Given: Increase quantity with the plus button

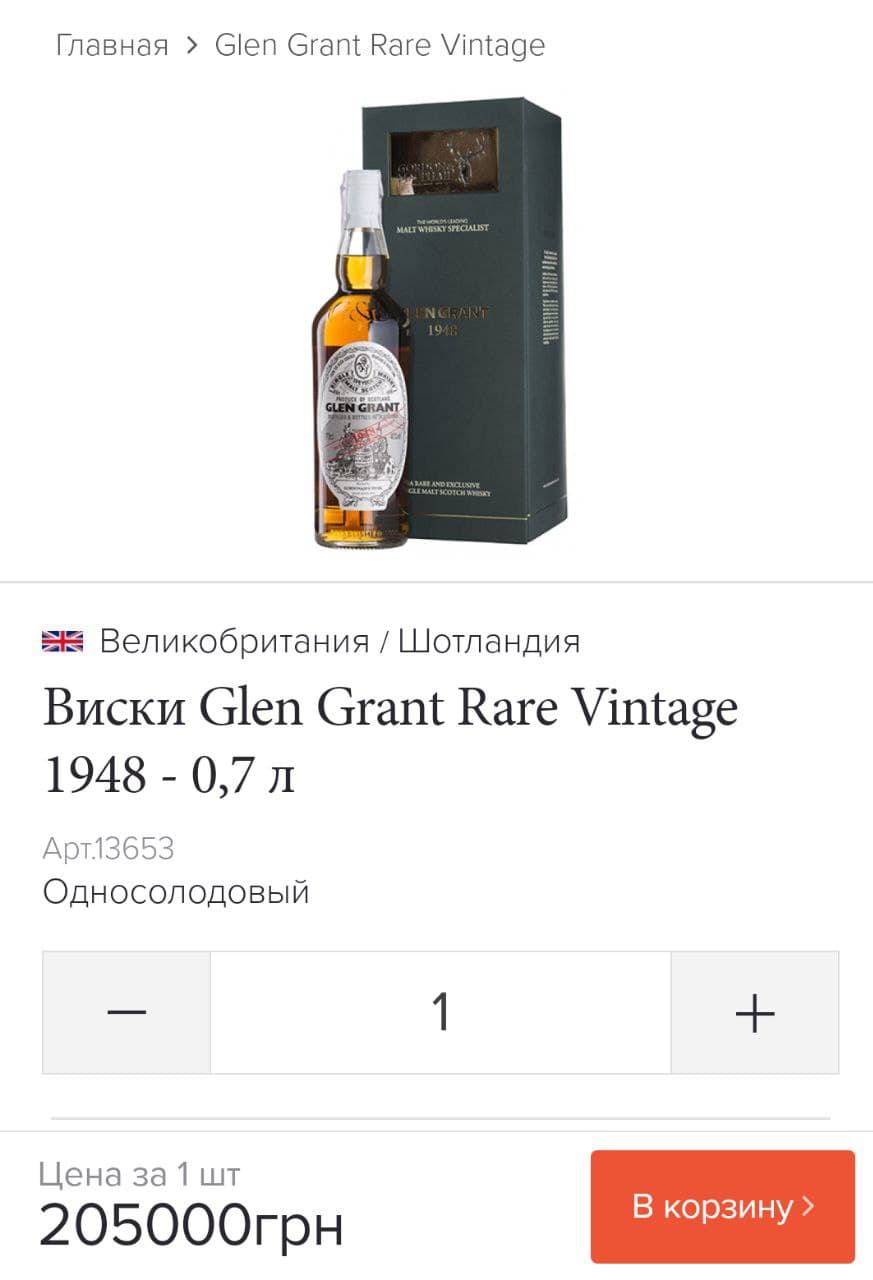Looking at the screenshot, I should click(754, 1012).
